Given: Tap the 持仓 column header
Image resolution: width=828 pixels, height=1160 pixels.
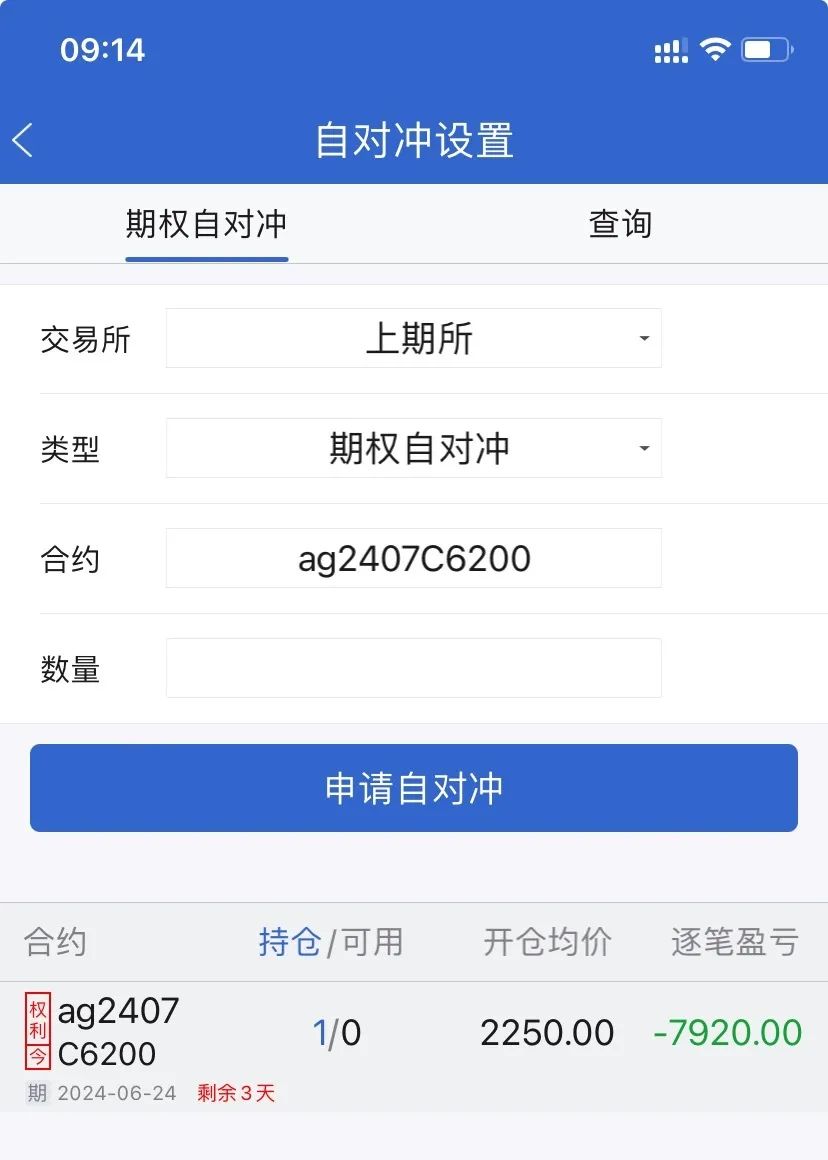Looking at the screenshot, I should point(289,942).
